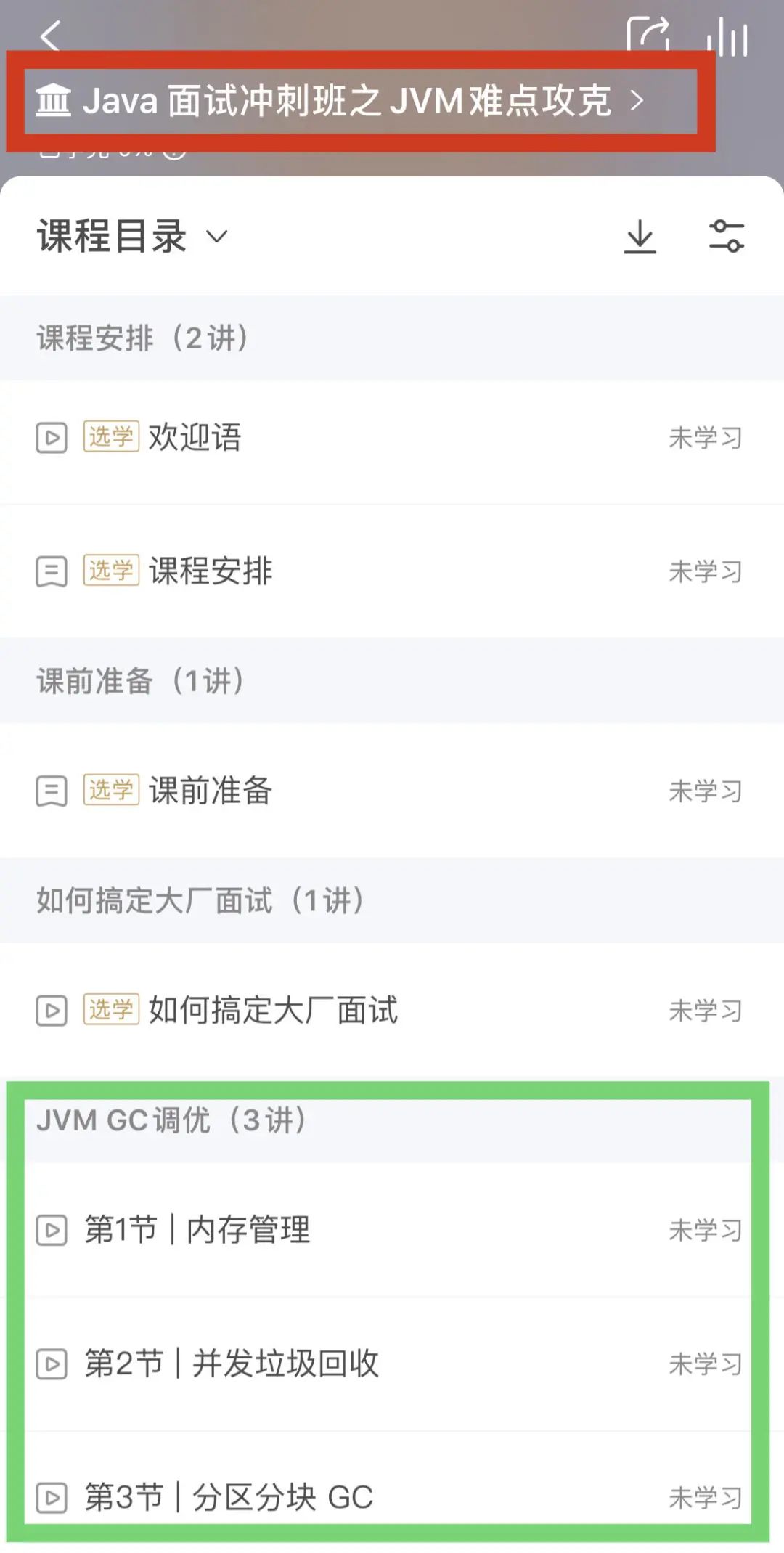Image resolution: width=784 pixels, height=1553 pixels.
Task: Play the 欢迎语 lesson
Action: 195,438
